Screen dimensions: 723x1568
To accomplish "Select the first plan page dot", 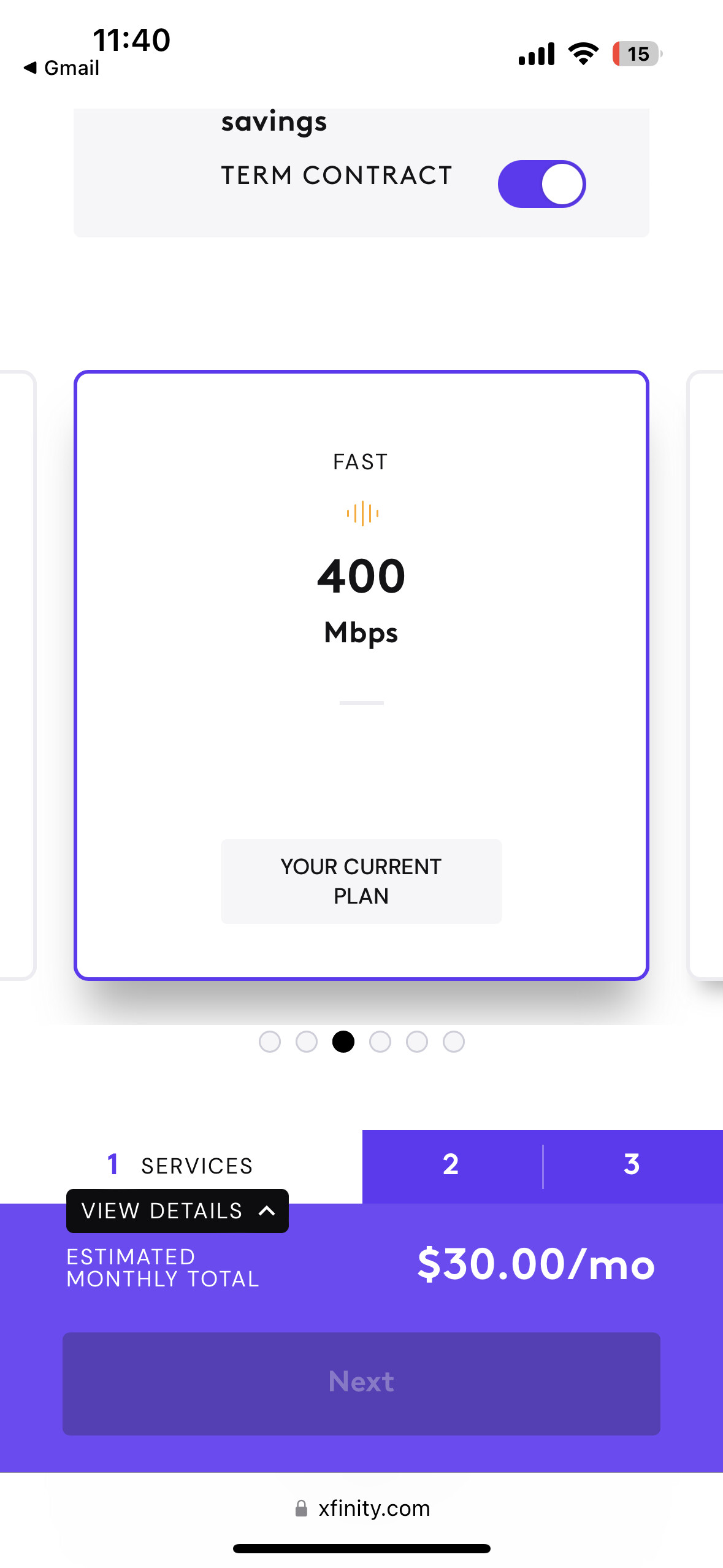I will click(x=270, y=1042).
